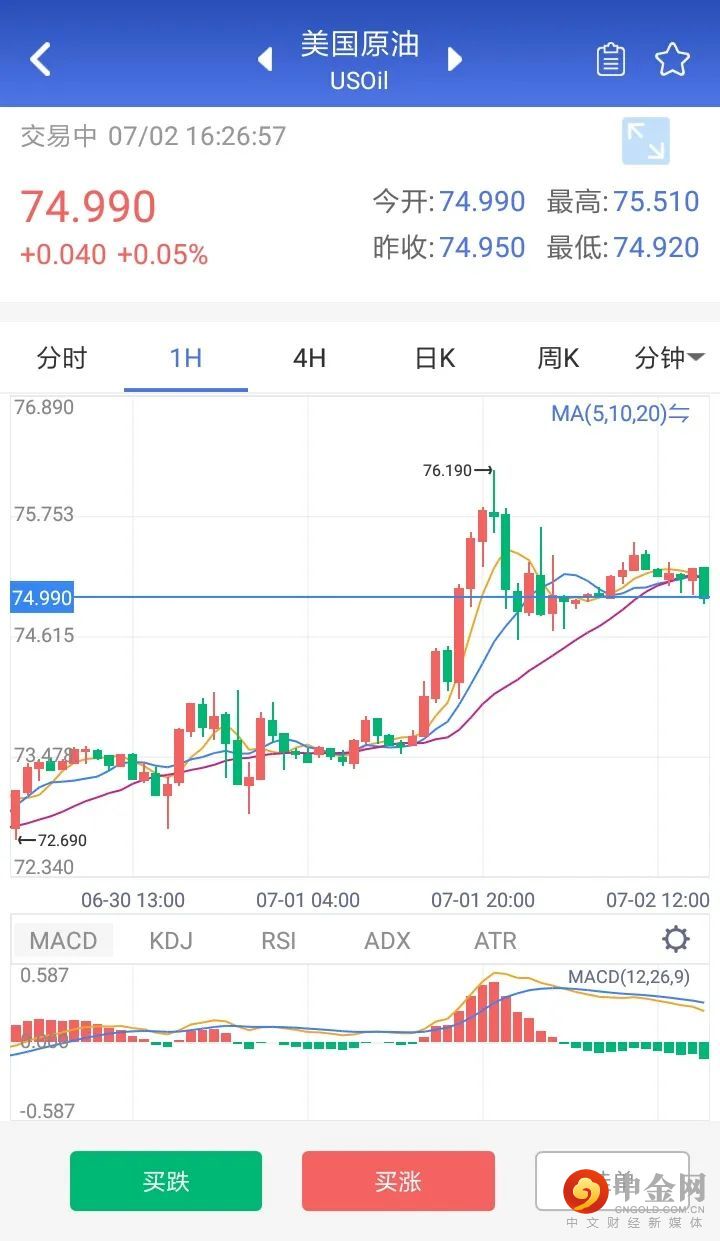
Task: Switch to the previous instrument arrow
Action: click(x=265, y=59)
